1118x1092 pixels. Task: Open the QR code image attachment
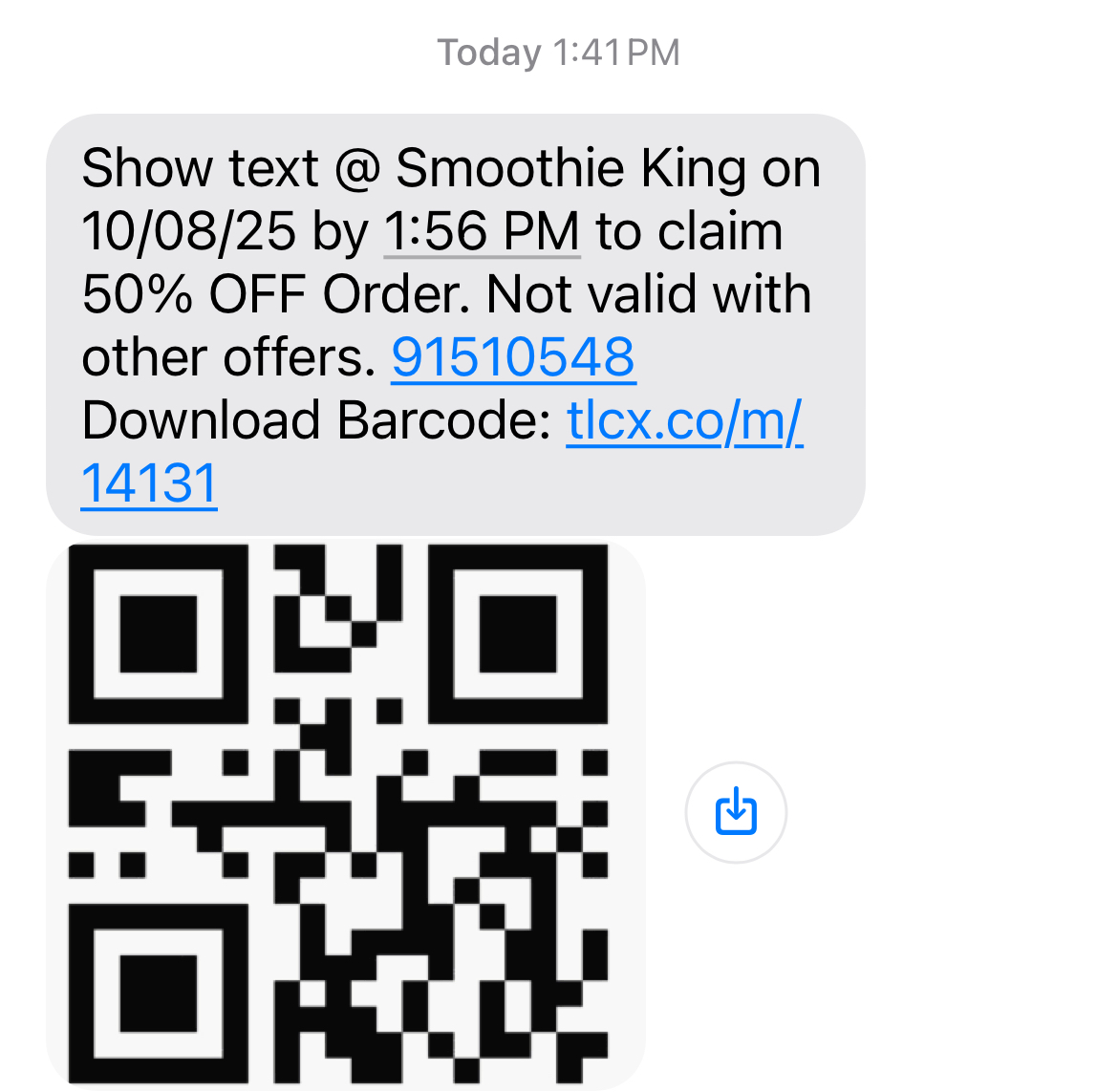point(345,814)
